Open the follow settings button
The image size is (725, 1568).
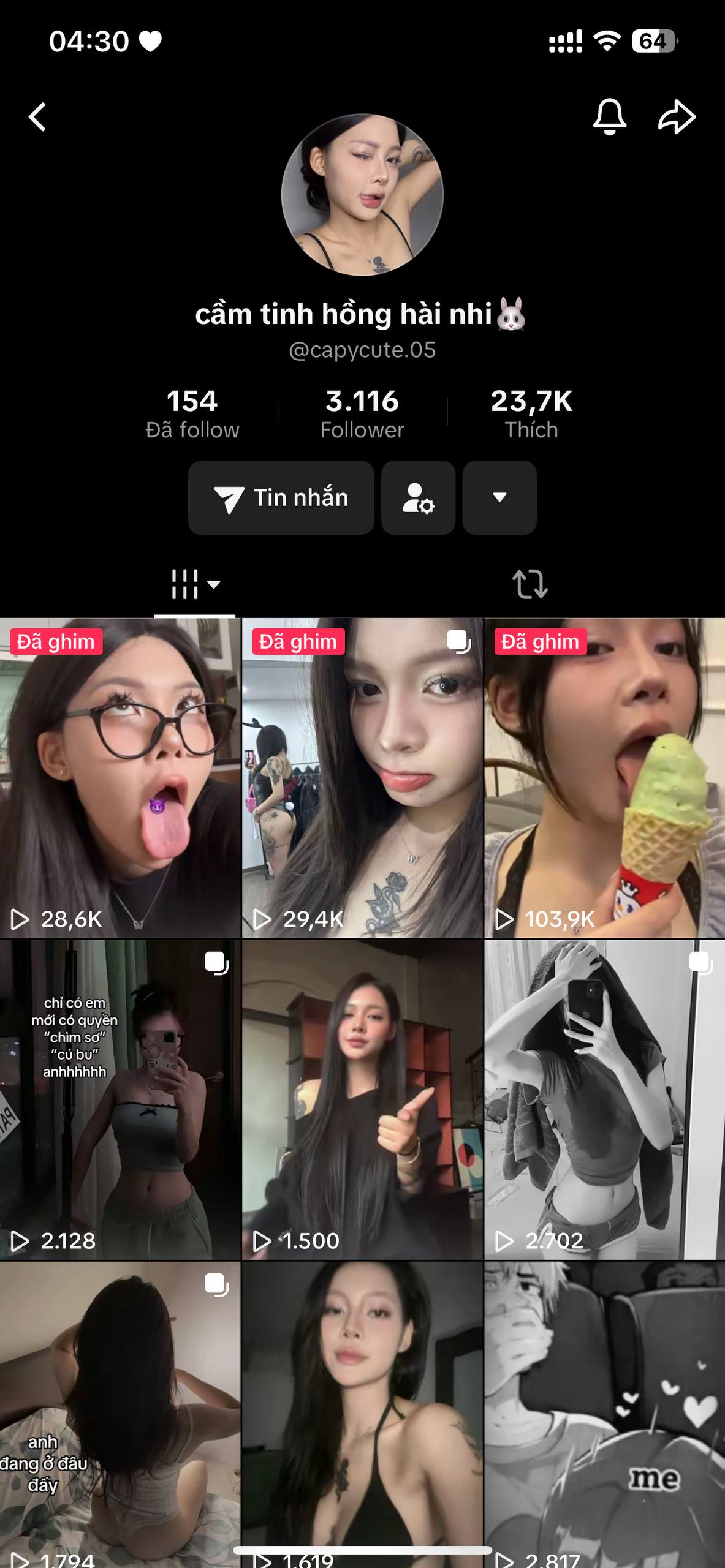point(418,497)
